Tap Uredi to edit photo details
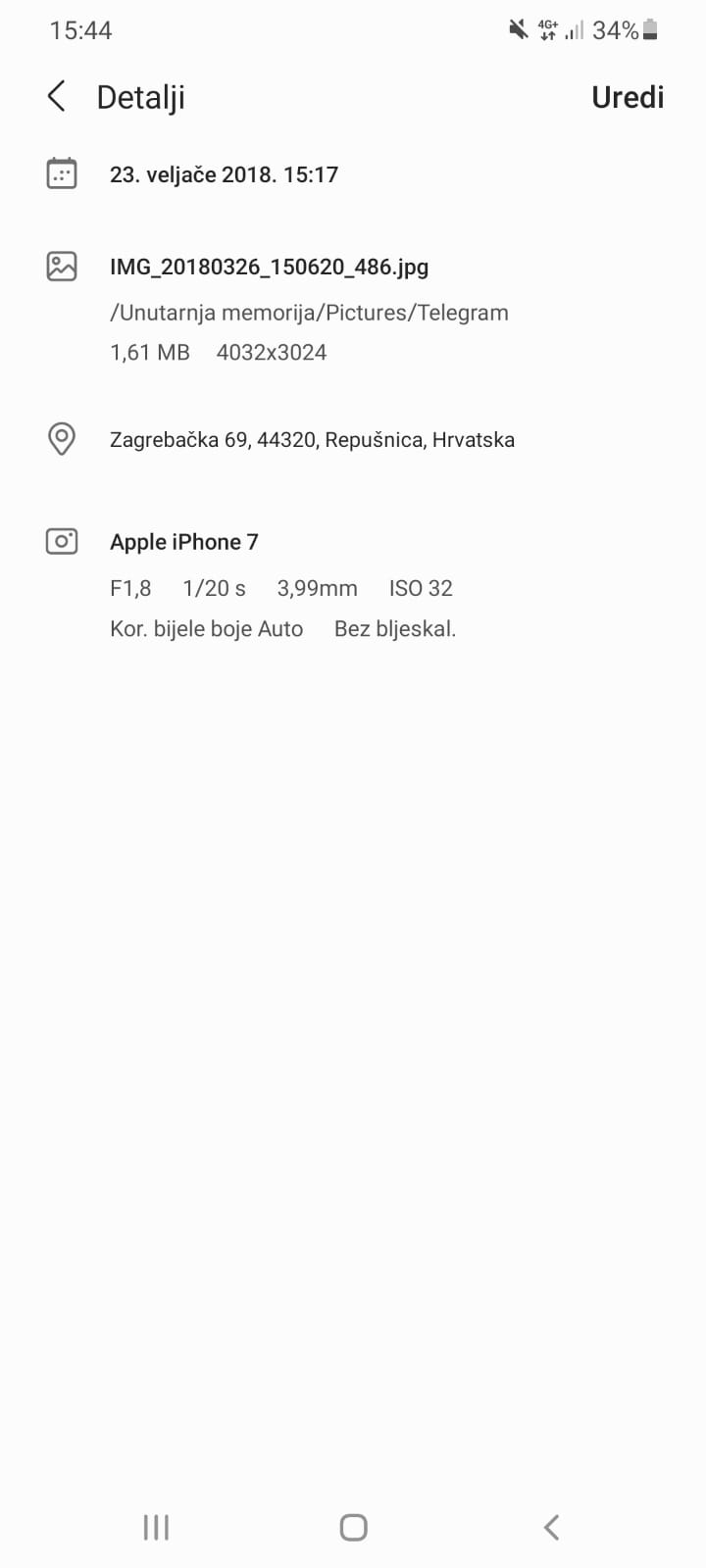 point(628,97)
